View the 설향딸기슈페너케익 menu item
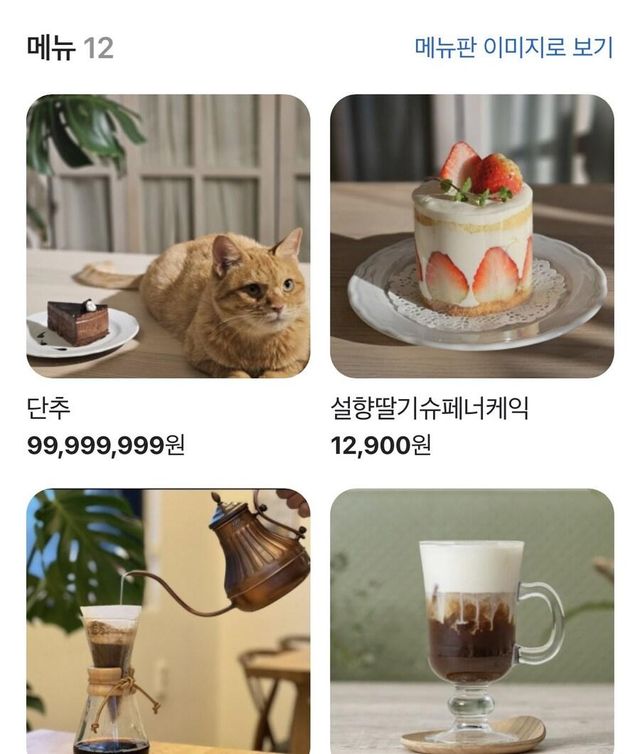The image size is (640, 754). [x=472, y=236]
